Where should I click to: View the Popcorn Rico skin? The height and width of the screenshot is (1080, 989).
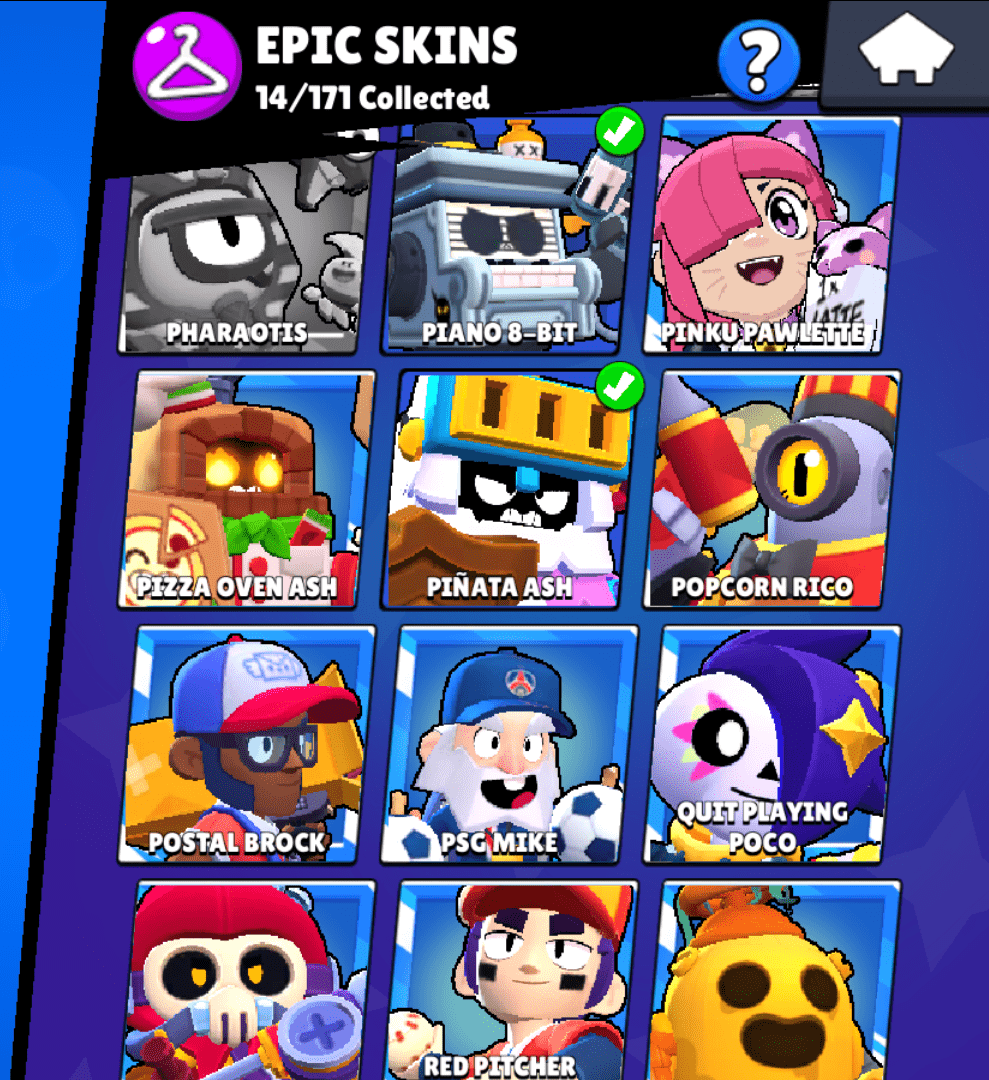pyautogui.click(x=770, y=490)
